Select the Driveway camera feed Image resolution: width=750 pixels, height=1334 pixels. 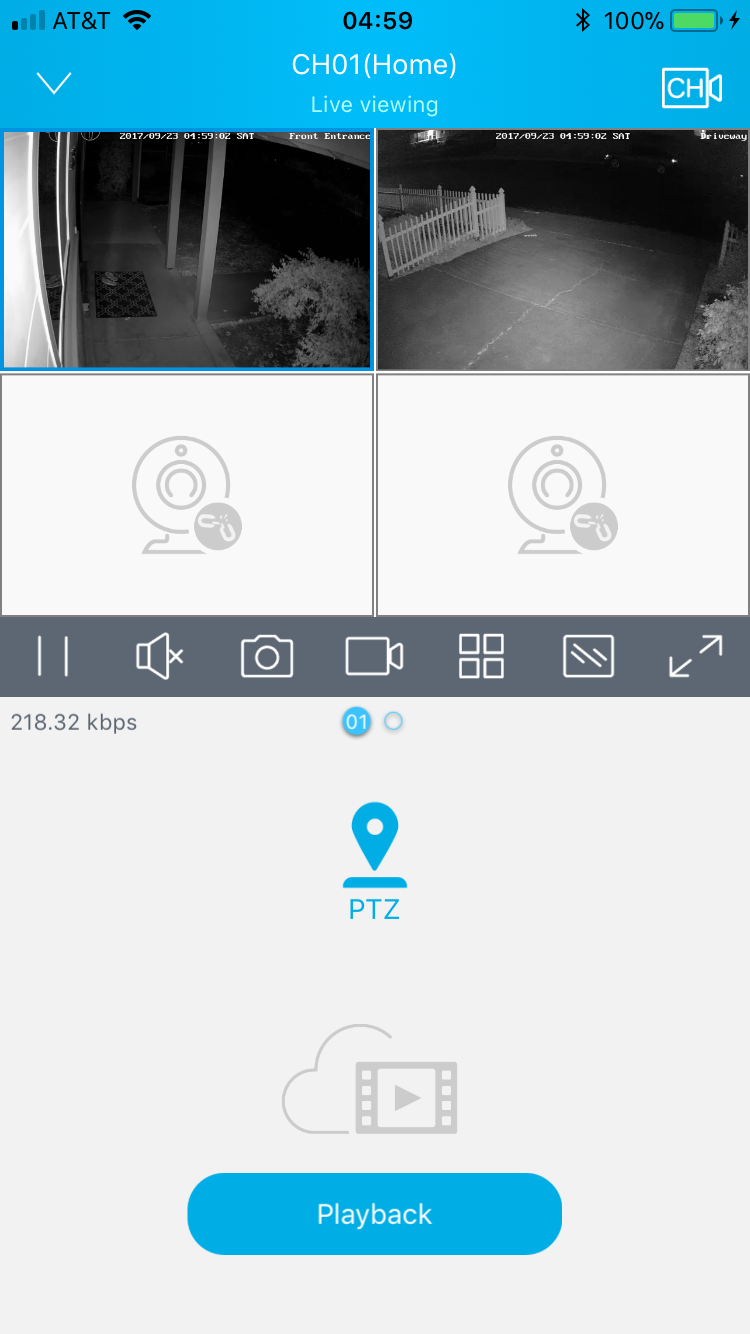[x=563, y=250]
